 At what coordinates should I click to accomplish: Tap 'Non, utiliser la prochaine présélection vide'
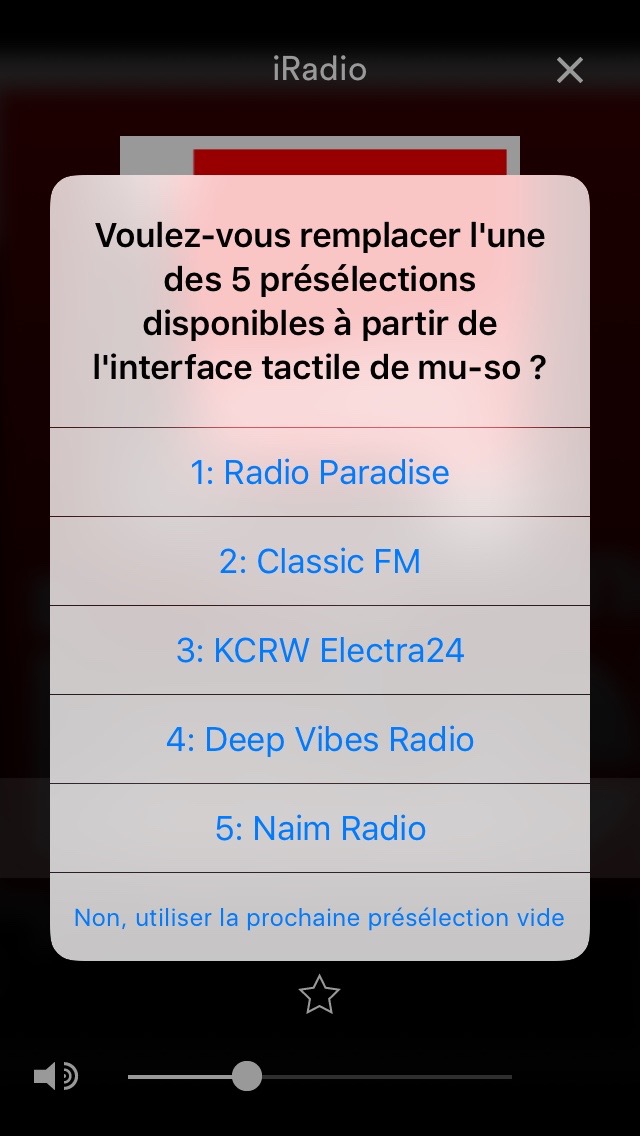click(x=320, y=917)
